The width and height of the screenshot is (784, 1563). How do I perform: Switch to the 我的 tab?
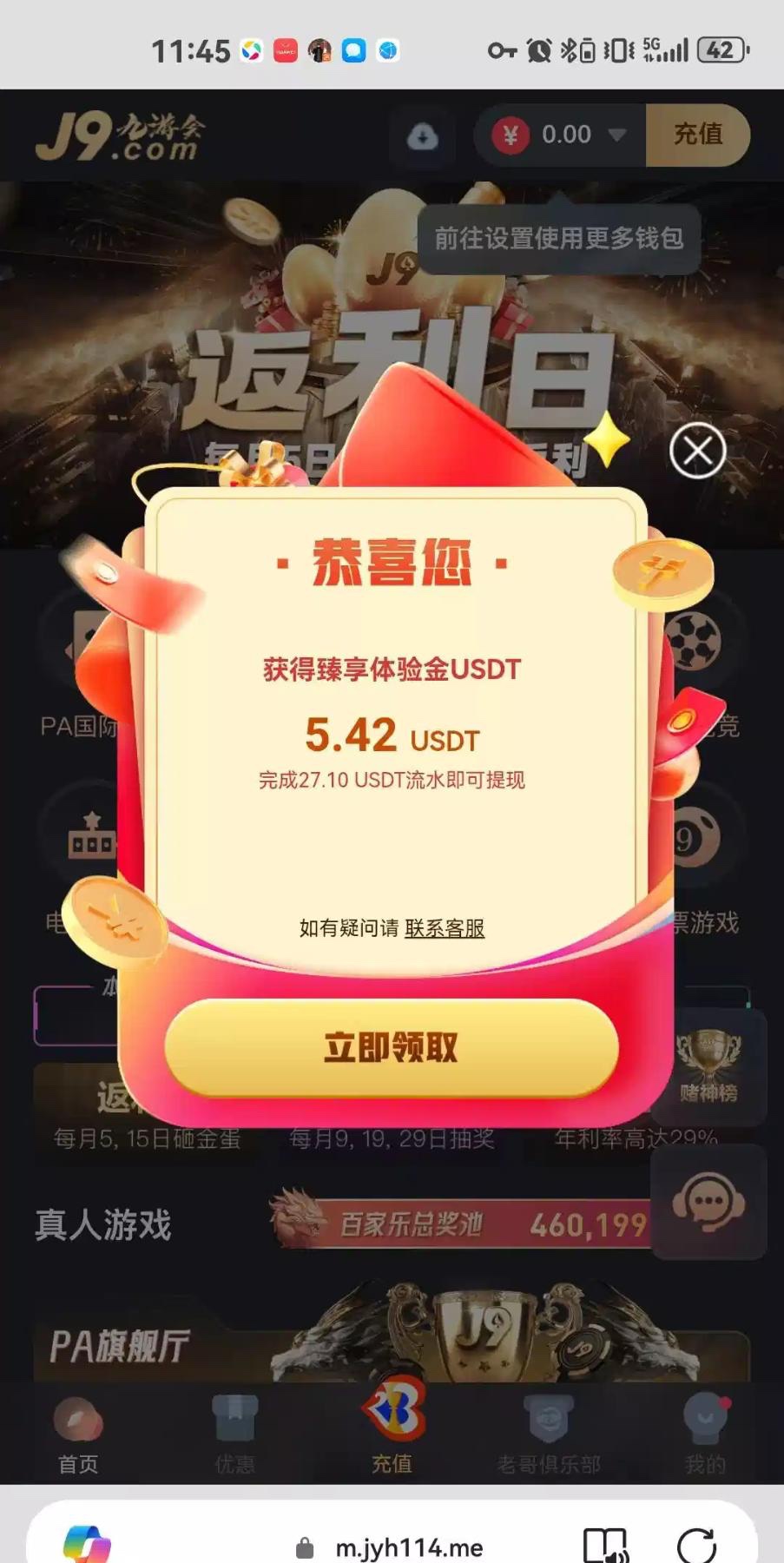pos(704,1435)
